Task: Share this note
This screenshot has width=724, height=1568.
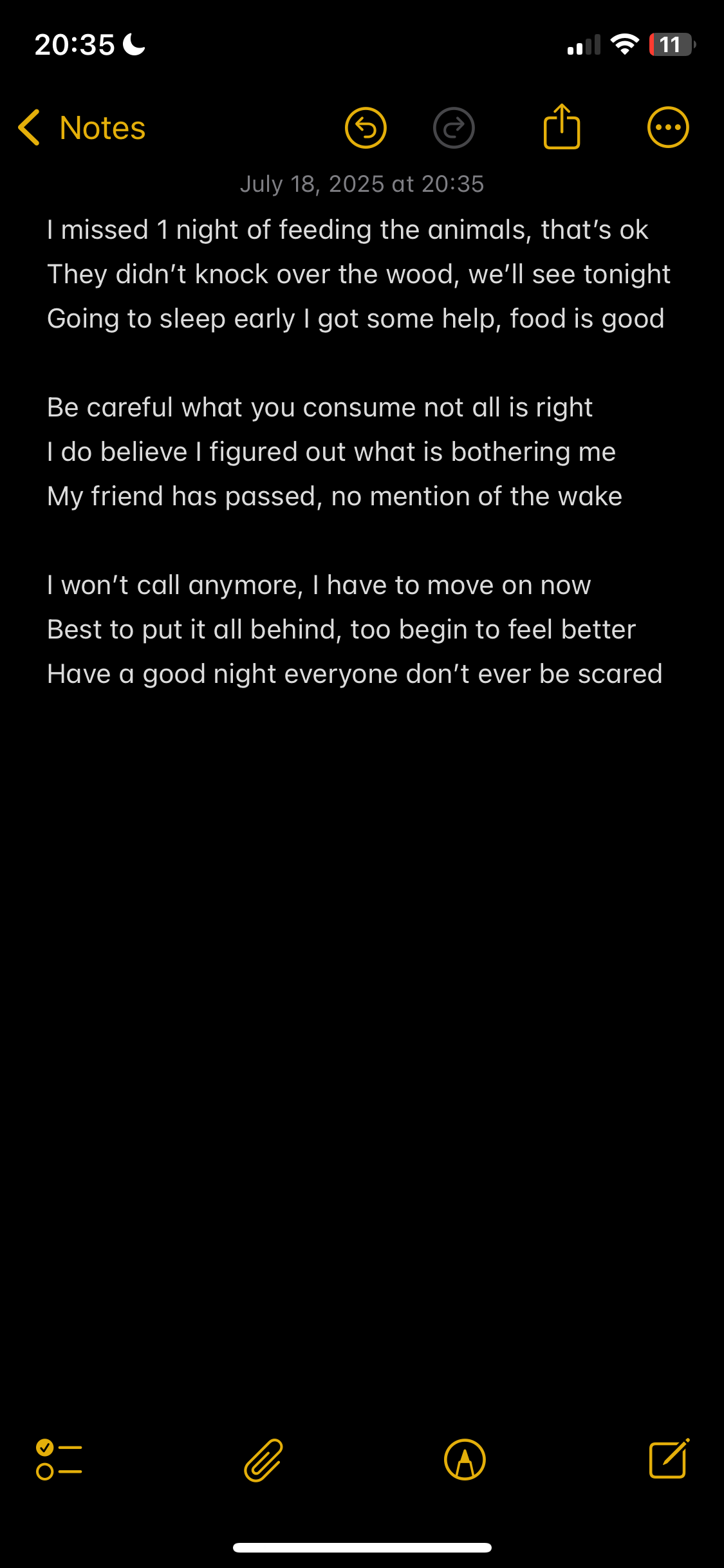Action: [x=562, y=126]
